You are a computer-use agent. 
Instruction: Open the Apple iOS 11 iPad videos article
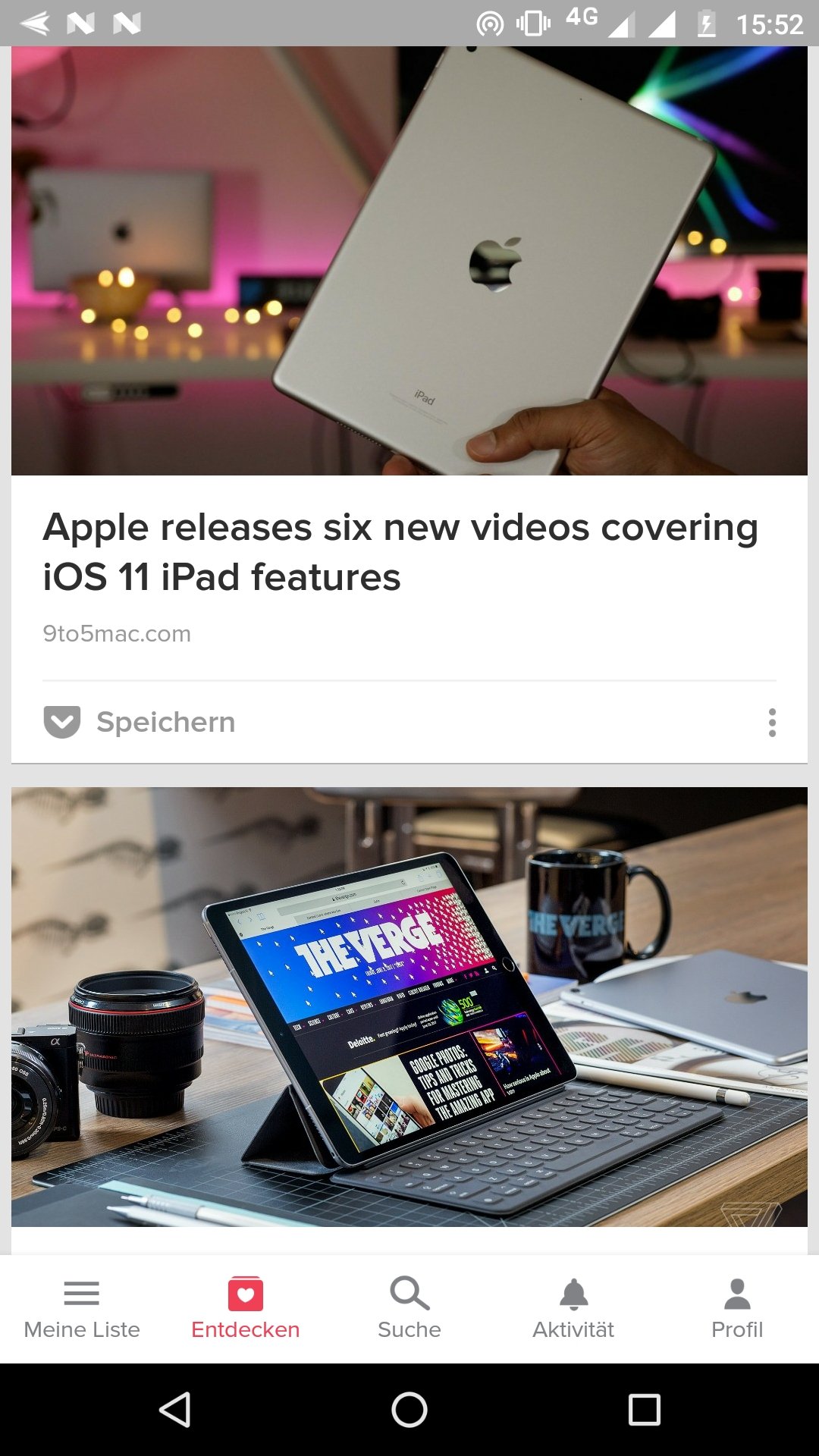pyautogui.click(x=400, y=552)
